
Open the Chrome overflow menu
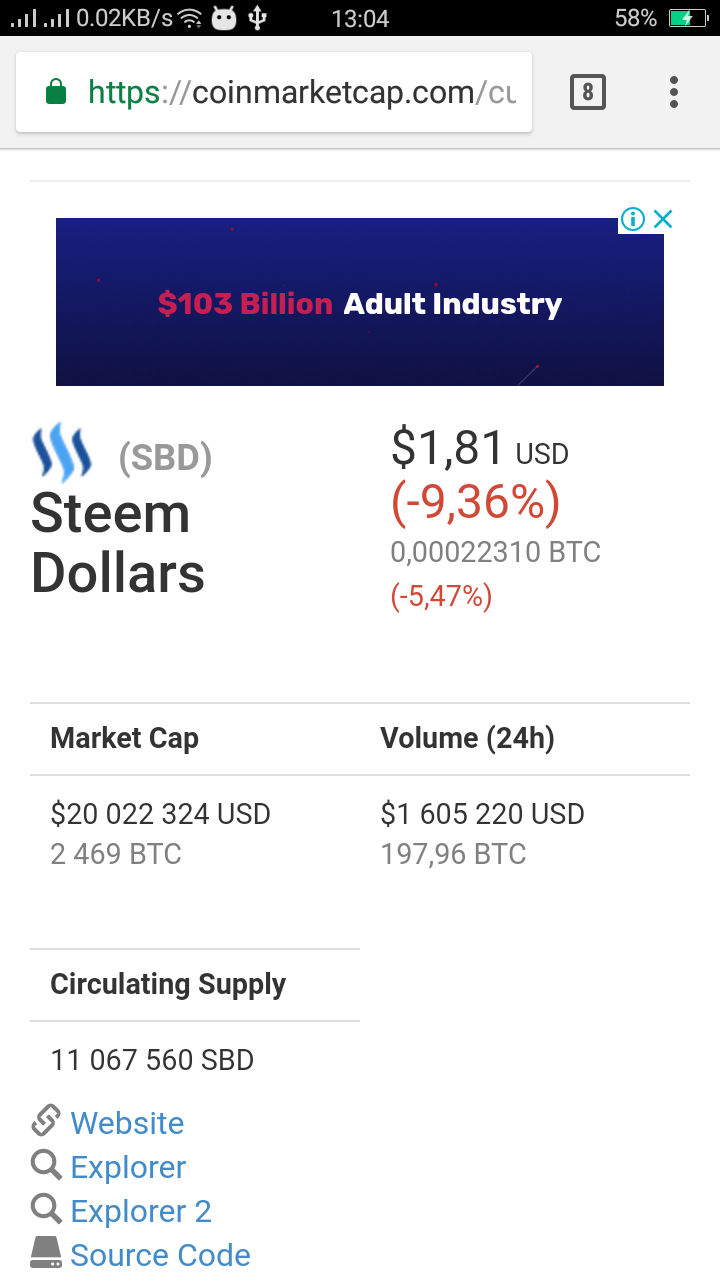coord(674,93)
